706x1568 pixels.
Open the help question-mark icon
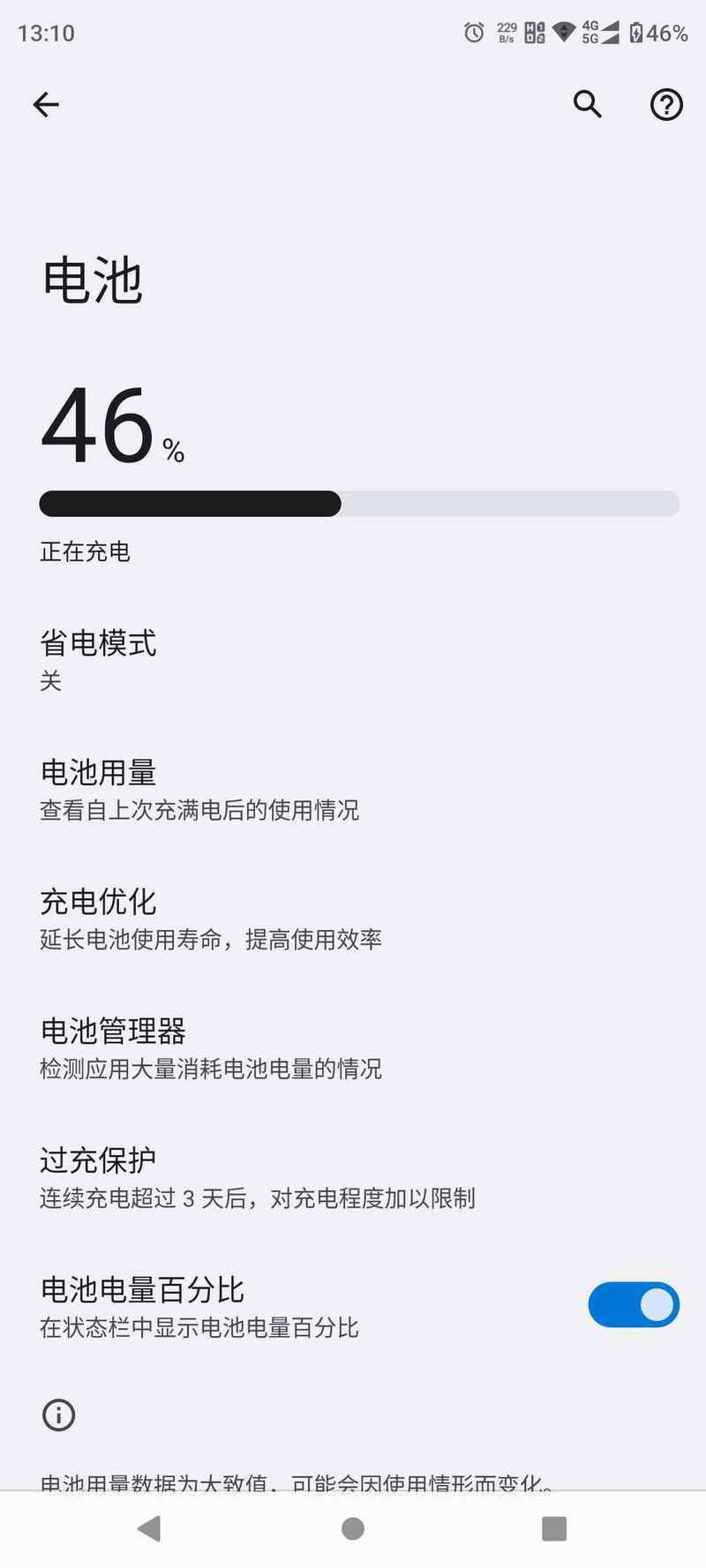pos(666,105)
